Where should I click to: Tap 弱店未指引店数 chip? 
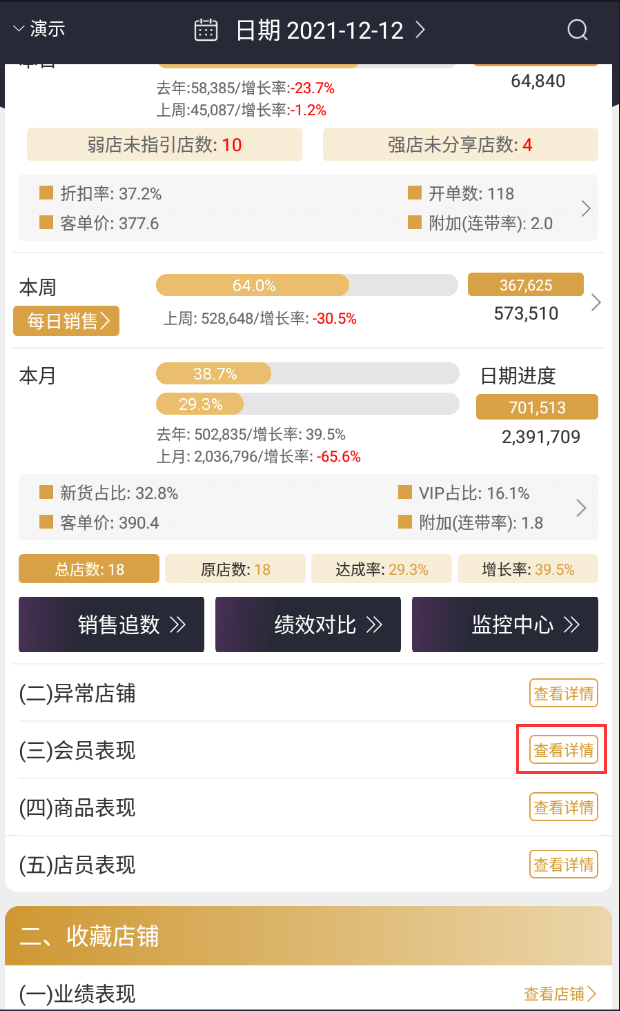[164, 145]
